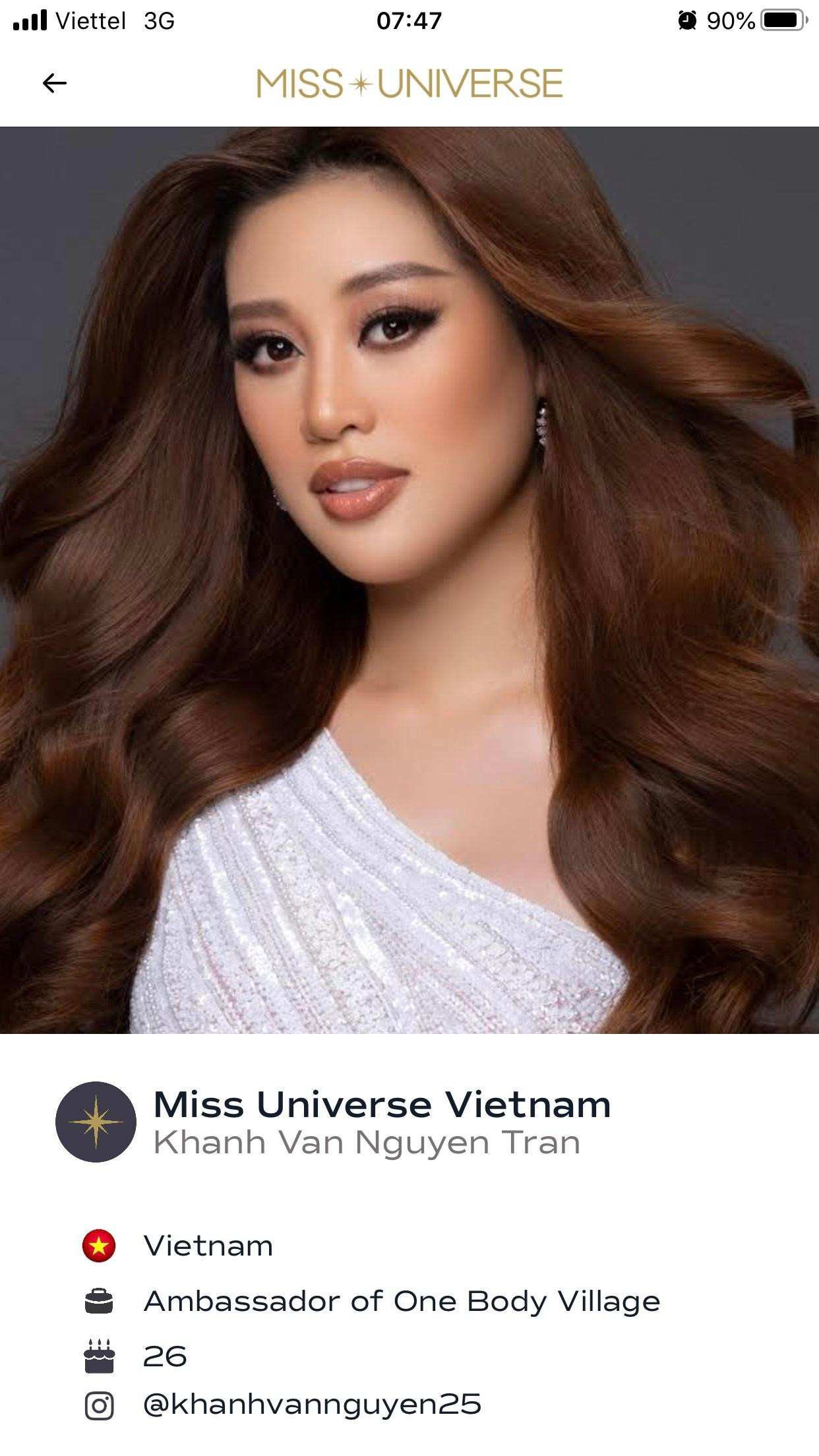This screenshot has height=1456, width=819.
Task: Tap the 3G network indicator
Action: [159, 20]
